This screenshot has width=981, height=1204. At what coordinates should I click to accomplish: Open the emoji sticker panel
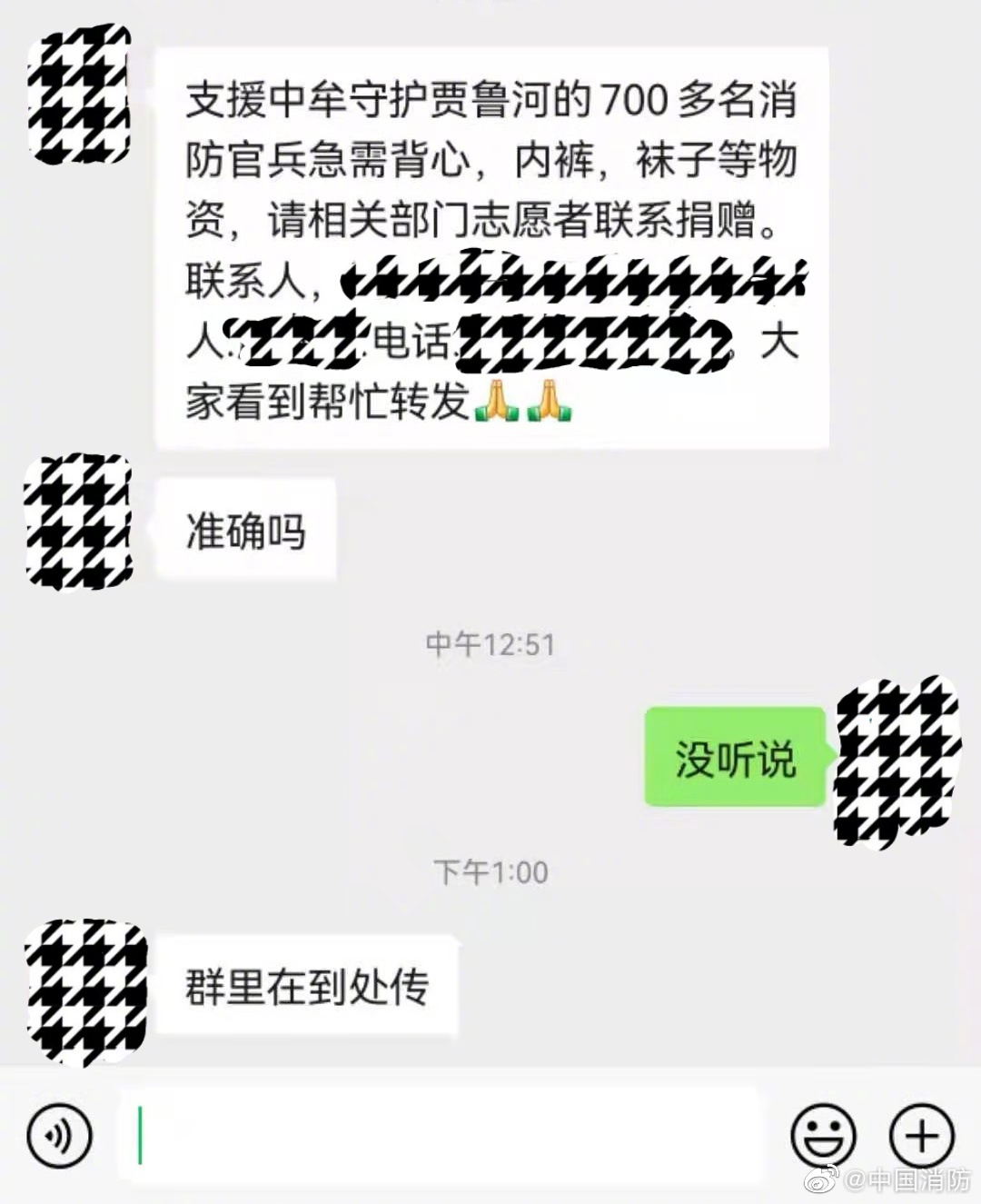click(x=823, y=1135)
